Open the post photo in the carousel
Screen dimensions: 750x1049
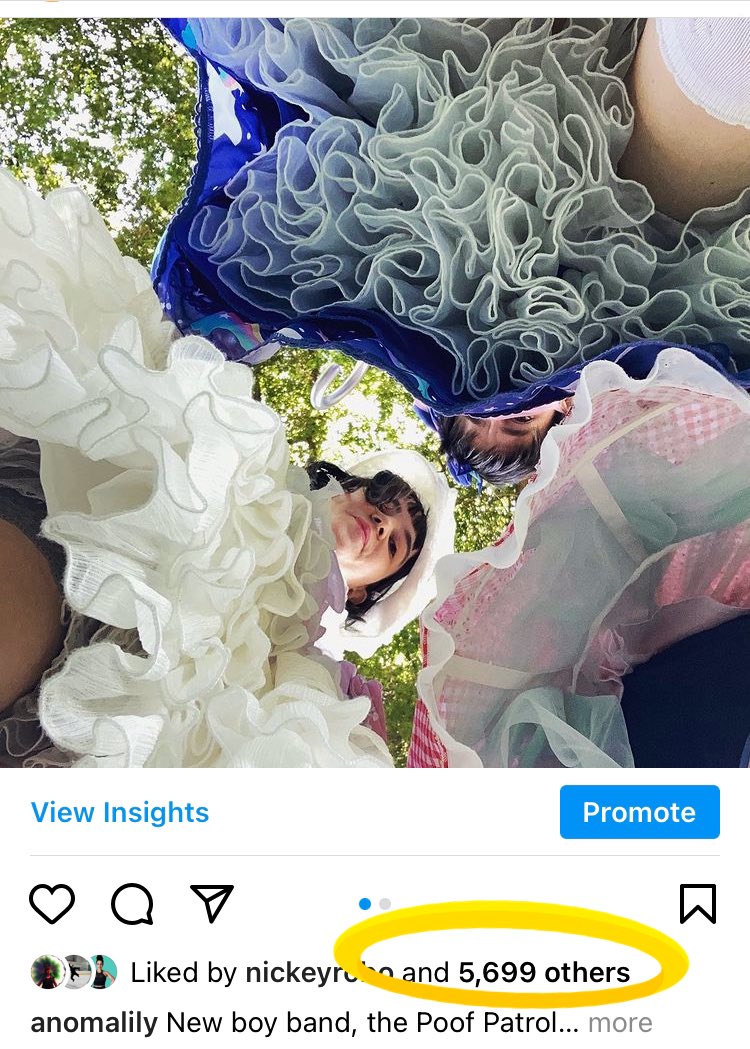(x=375, y=392)
